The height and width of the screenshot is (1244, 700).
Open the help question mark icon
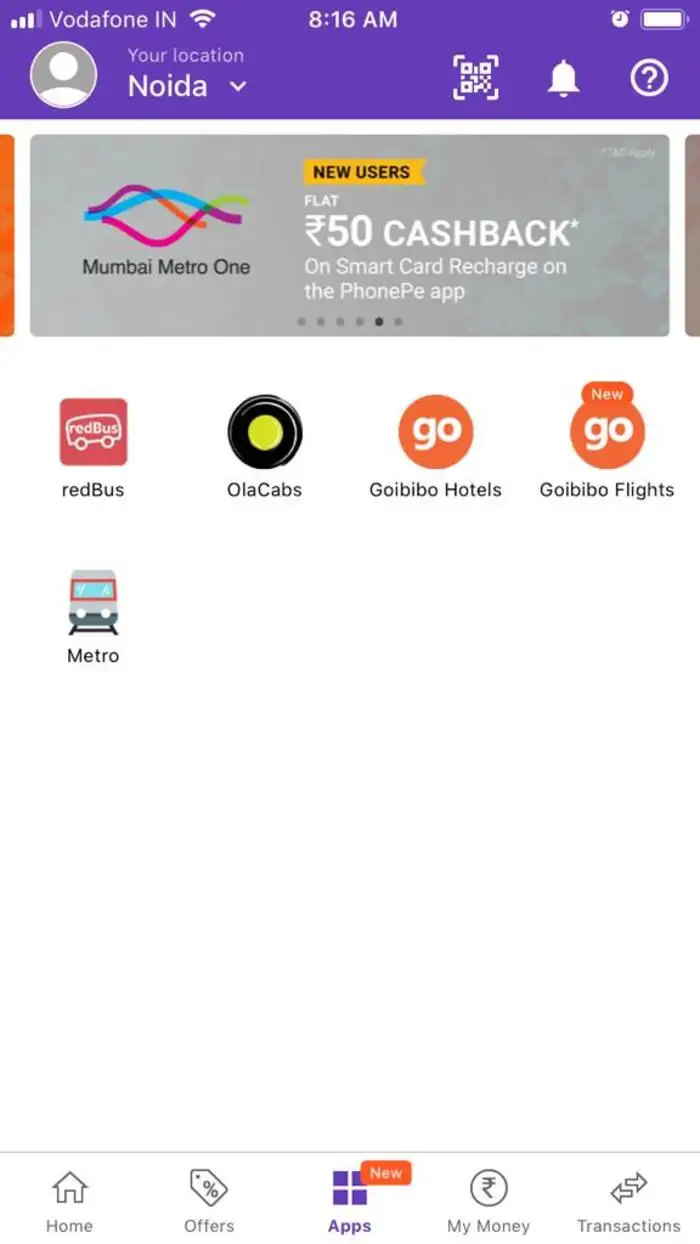tap(649, 77)
